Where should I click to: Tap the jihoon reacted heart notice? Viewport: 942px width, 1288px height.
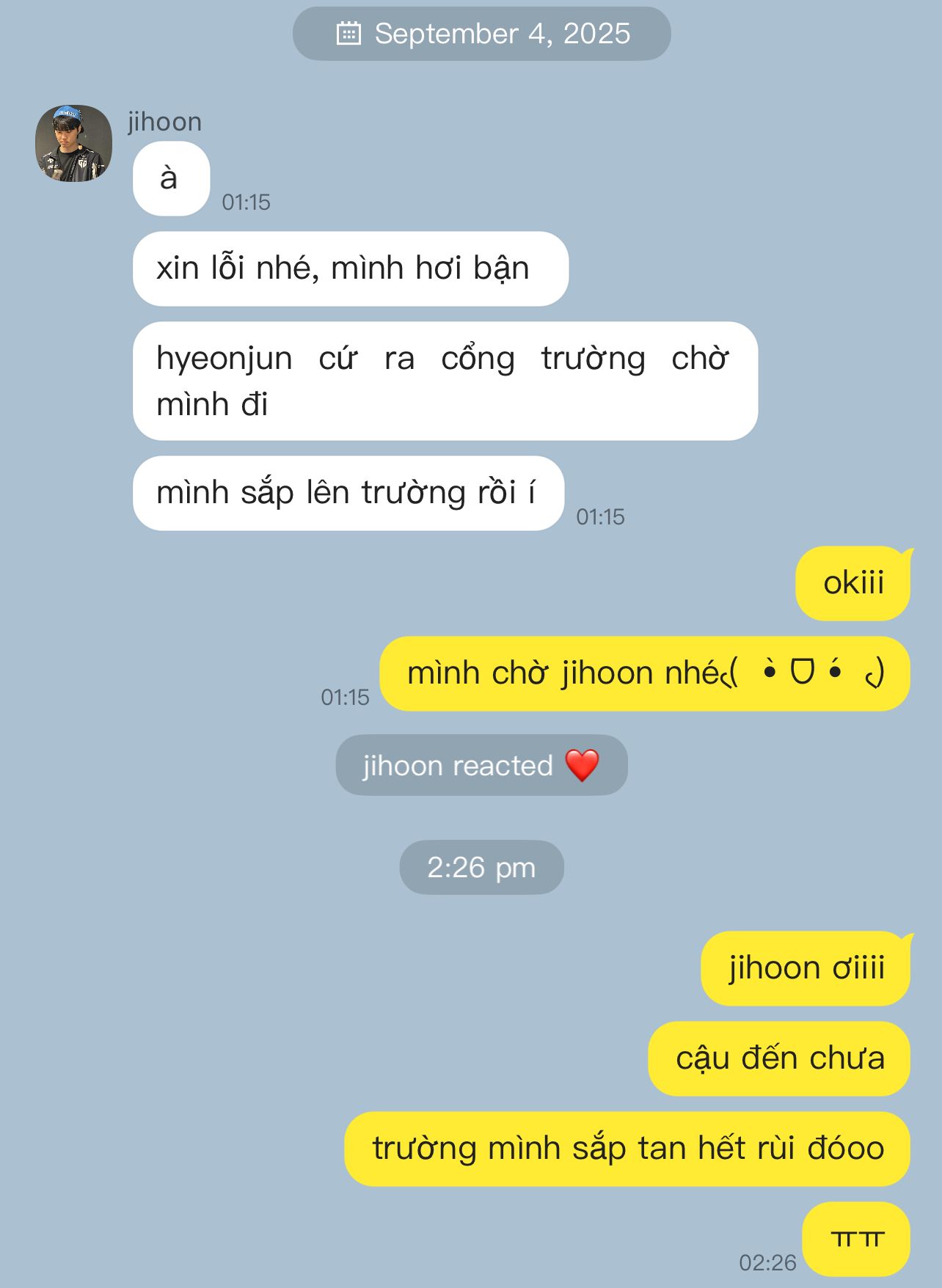pos(481,765)
